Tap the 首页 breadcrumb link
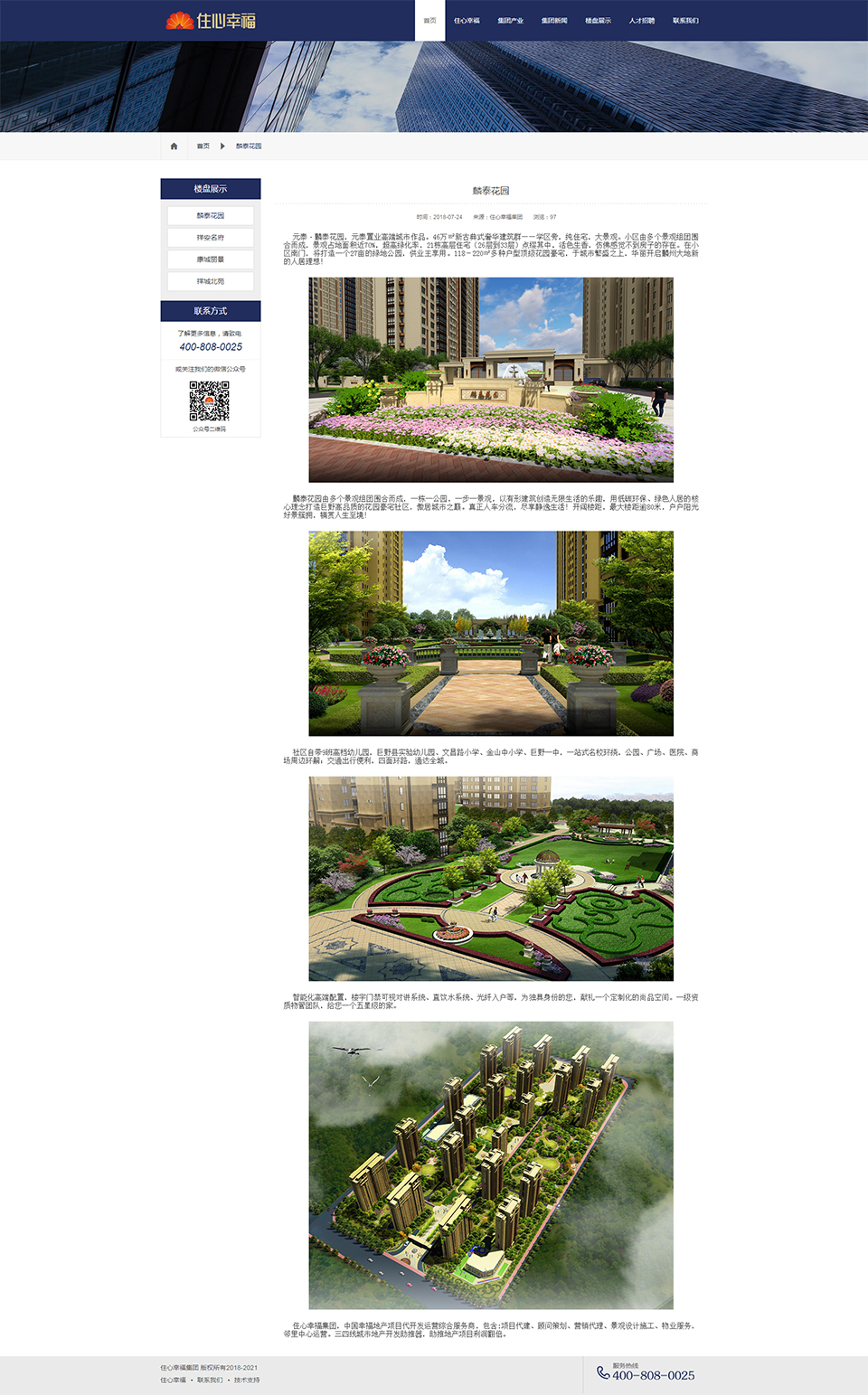The image size is (868, 1395). [203, 146]
